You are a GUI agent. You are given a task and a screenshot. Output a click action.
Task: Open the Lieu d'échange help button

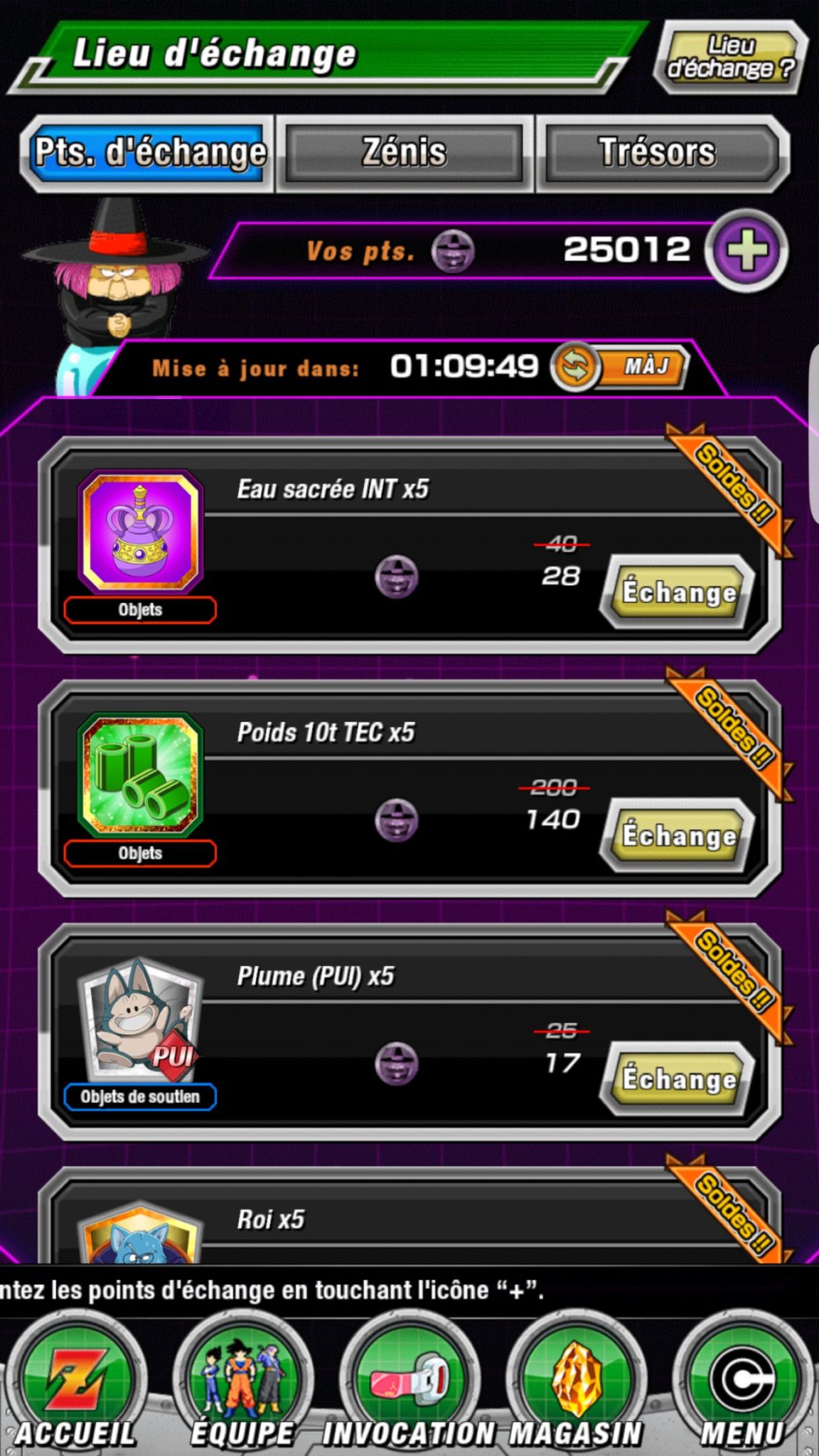(729, 58)
